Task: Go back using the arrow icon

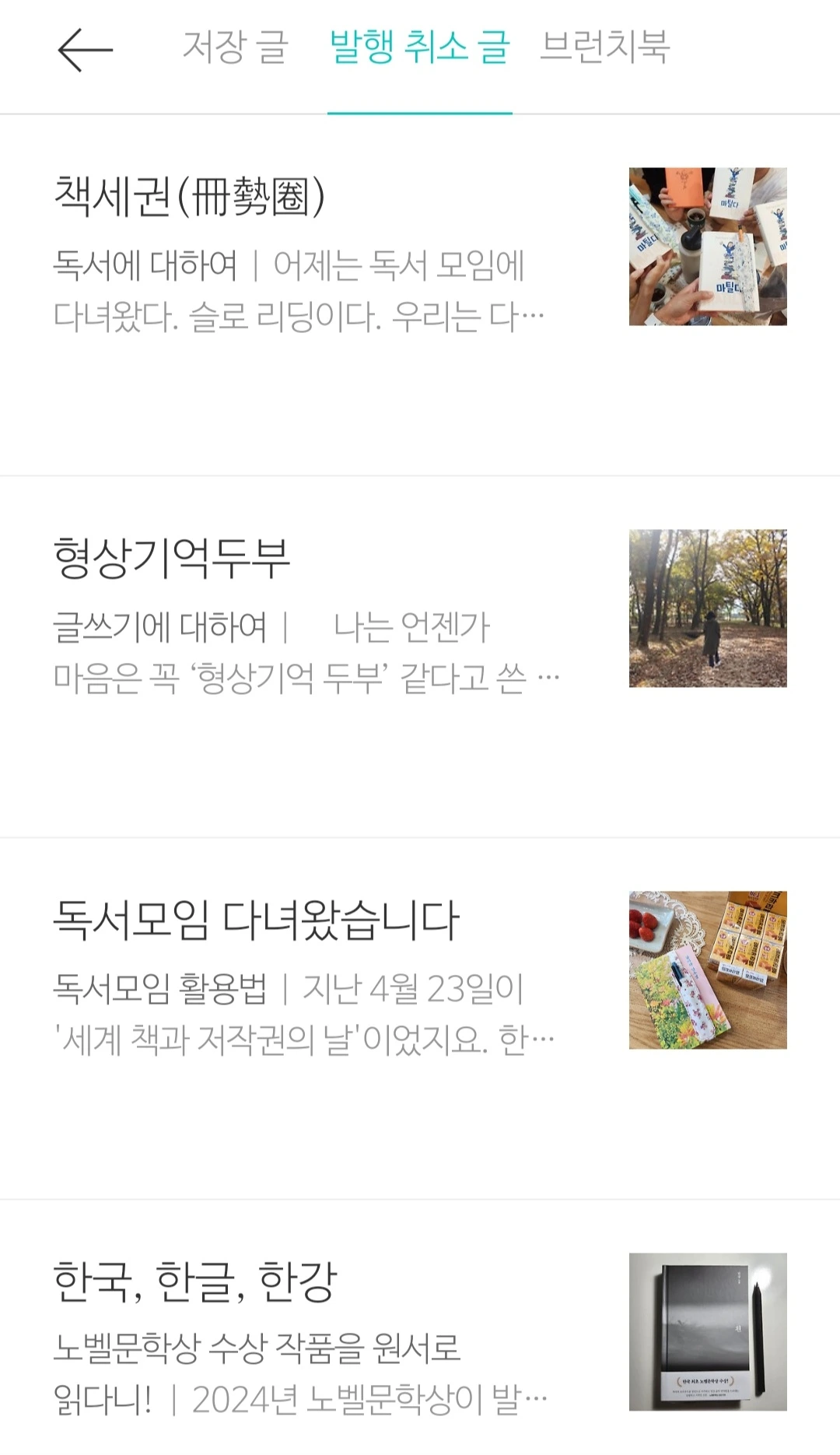Action: 85,50
